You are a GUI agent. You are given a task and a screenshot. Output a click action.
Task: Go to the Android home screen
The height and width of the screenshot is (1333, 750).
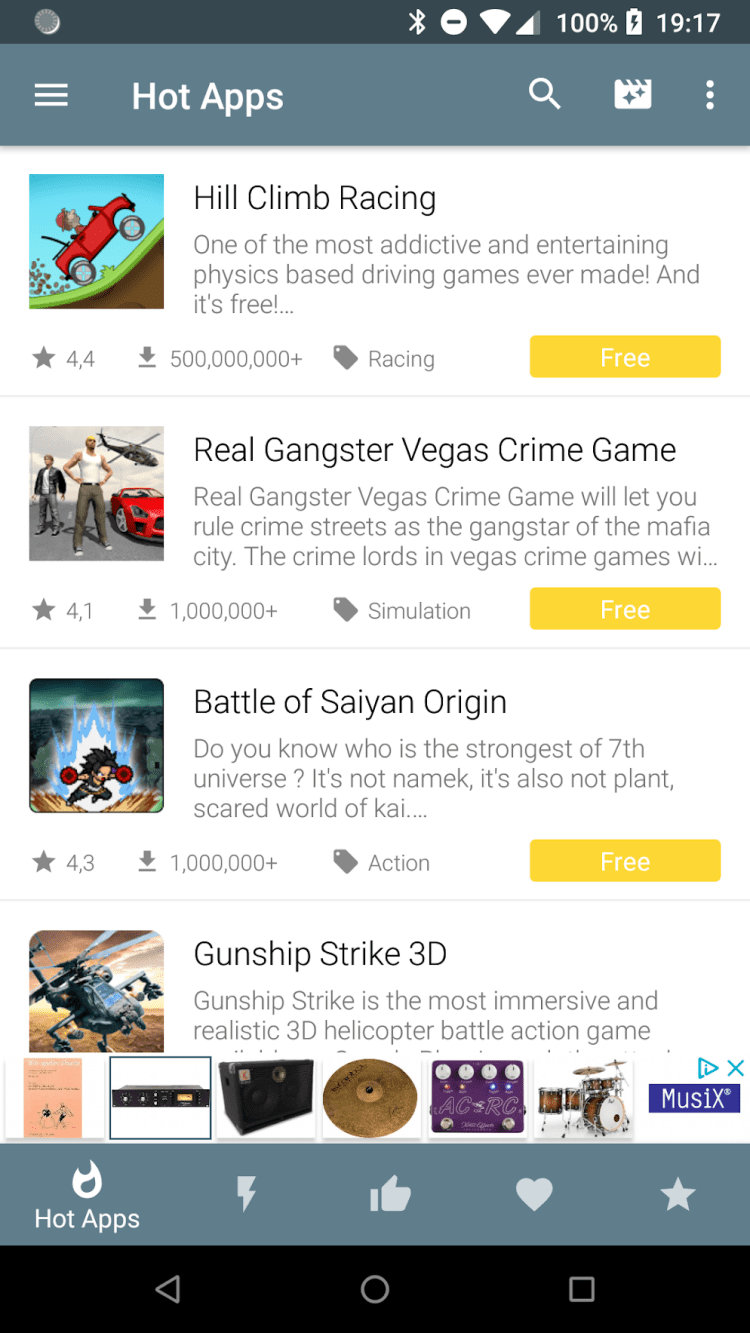click(375, 1289)
